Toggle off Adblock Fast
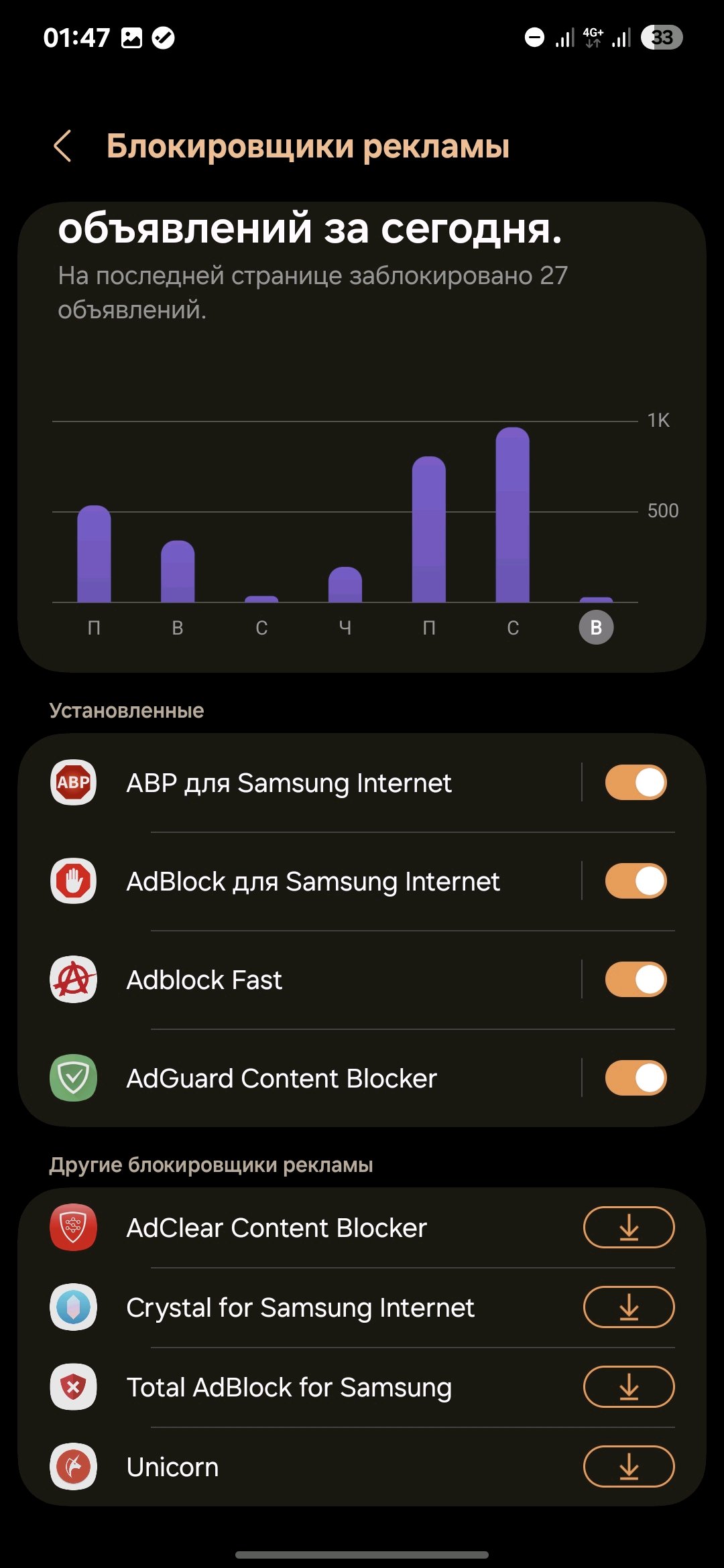Viewport: 724px width, 1568px height. 635,980
